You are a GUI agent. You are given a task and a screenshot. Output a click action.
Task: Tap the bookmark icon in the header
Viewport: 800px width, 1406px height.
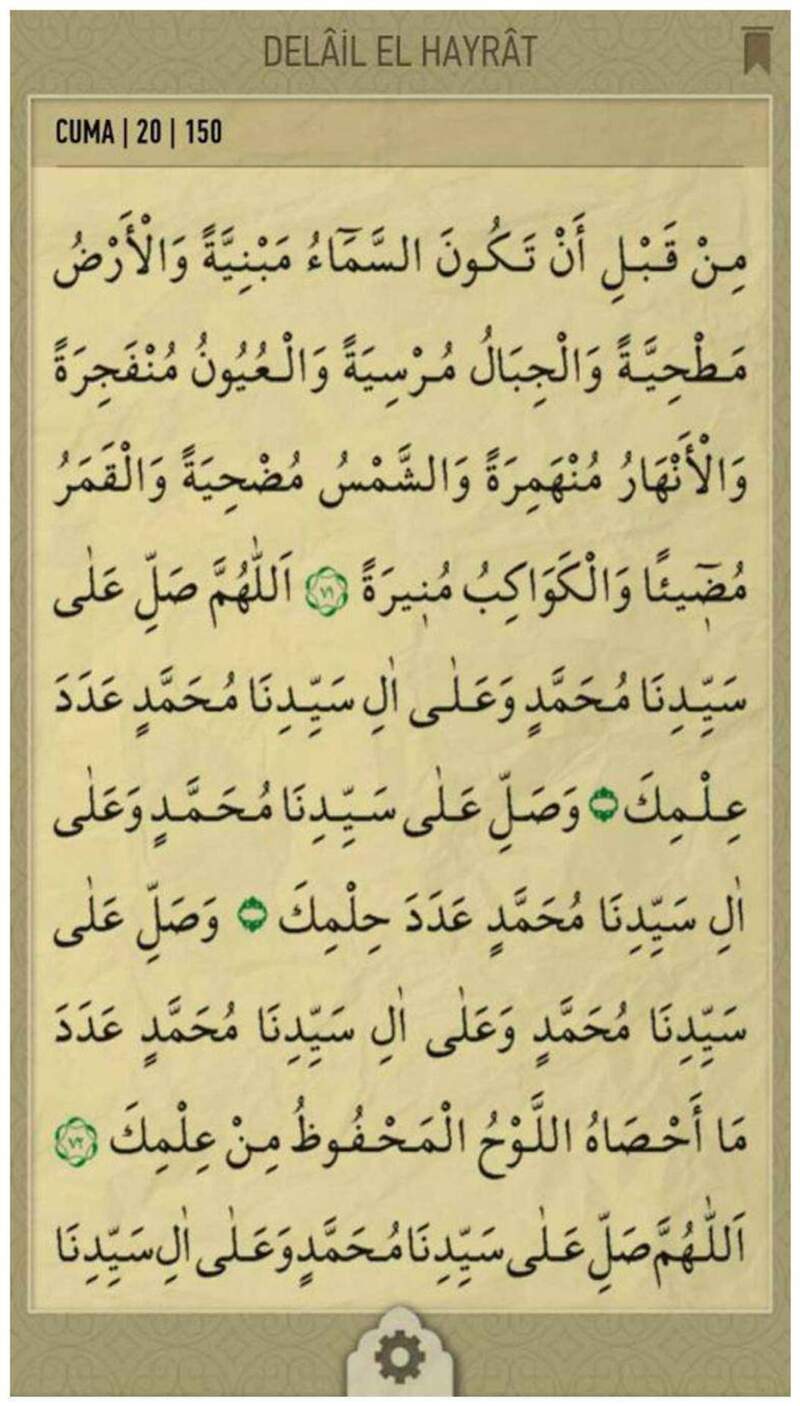pyautogui.click(x=755, y=50)
